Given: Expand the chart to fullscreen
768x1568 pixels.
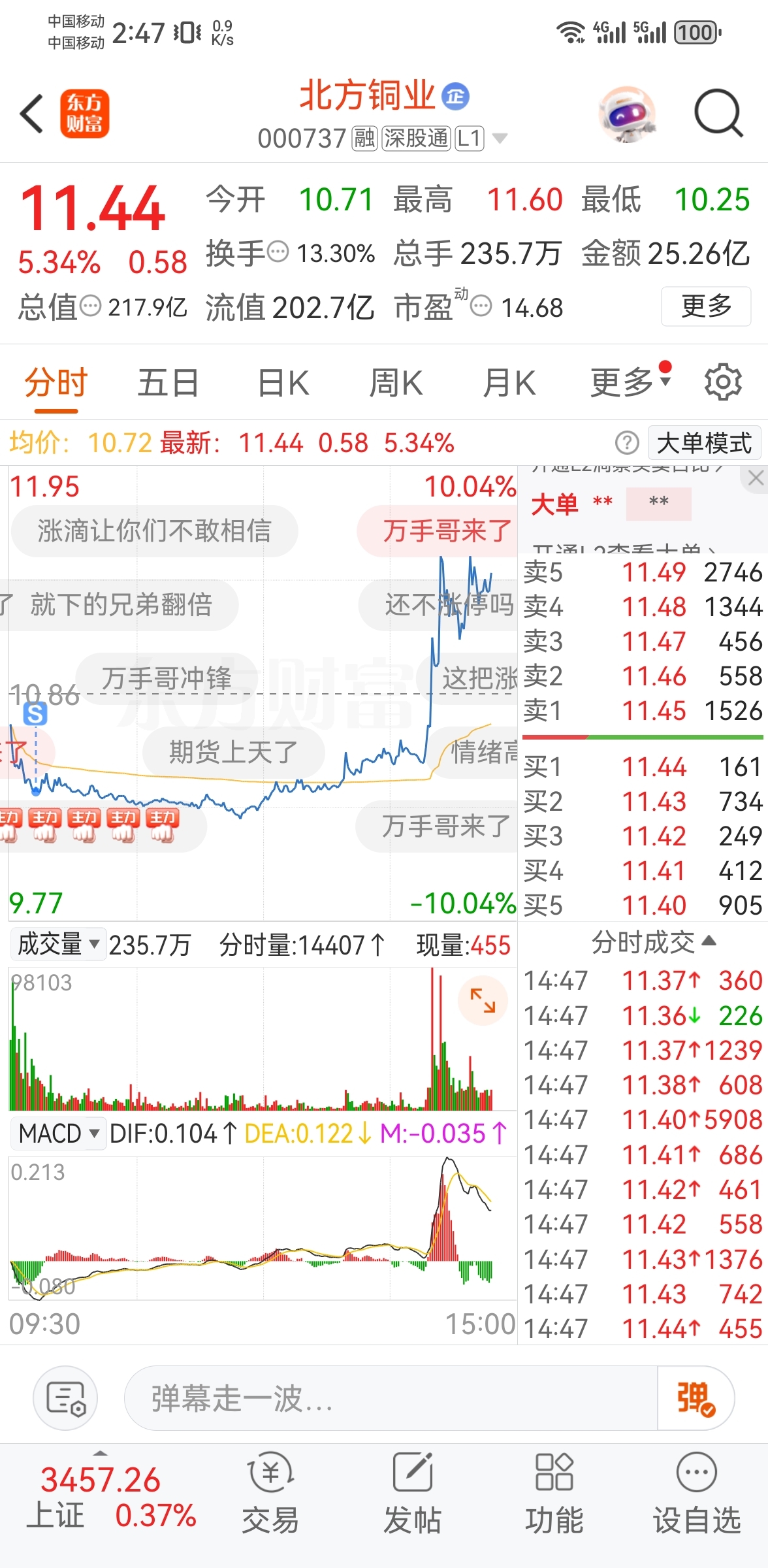Looking at the screenshot, I should (483, 1001).
